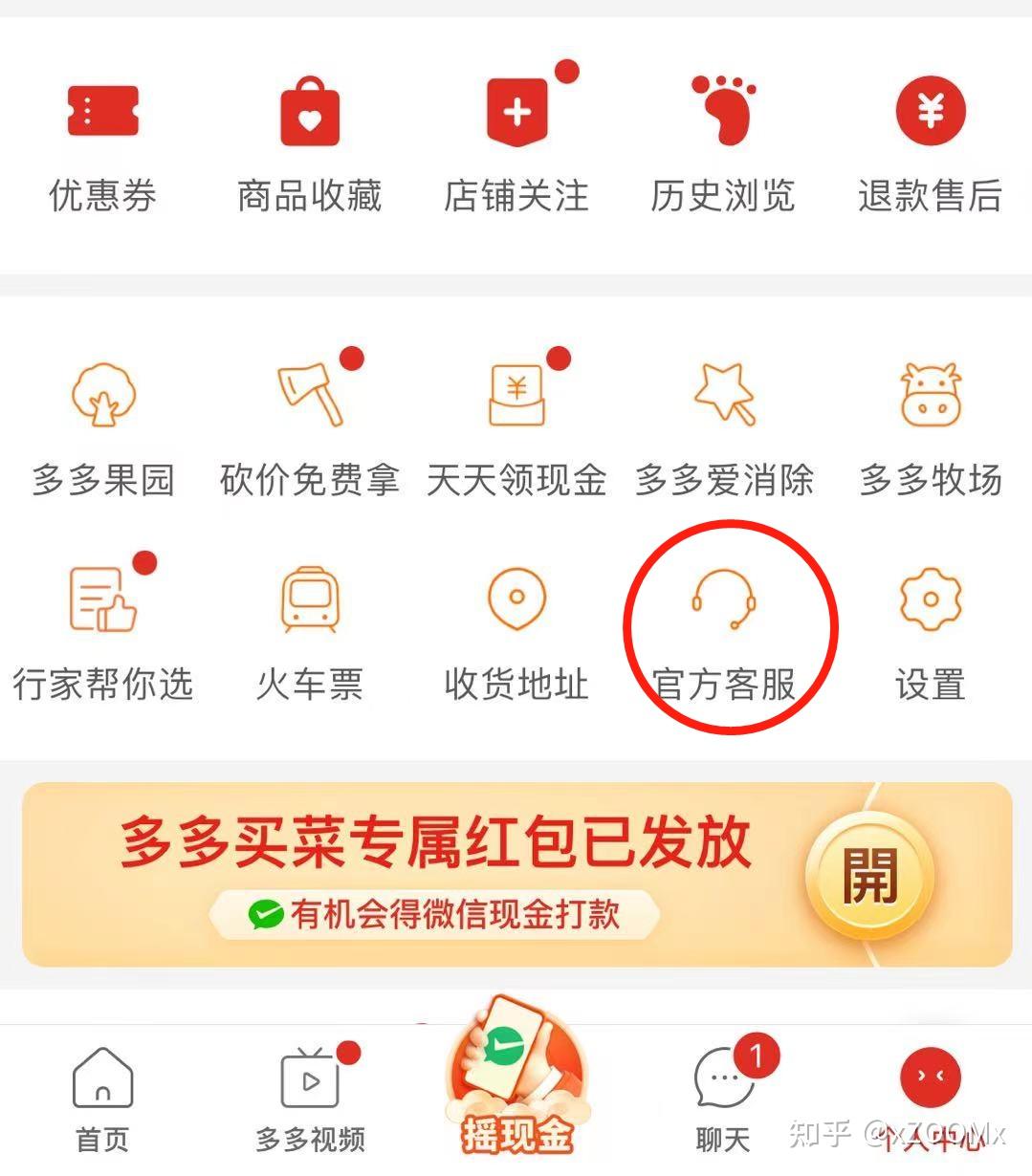Screen dimensions: 1032x1176
Task: Open 多多牧场 ranch game
Action: coord(930,426)
